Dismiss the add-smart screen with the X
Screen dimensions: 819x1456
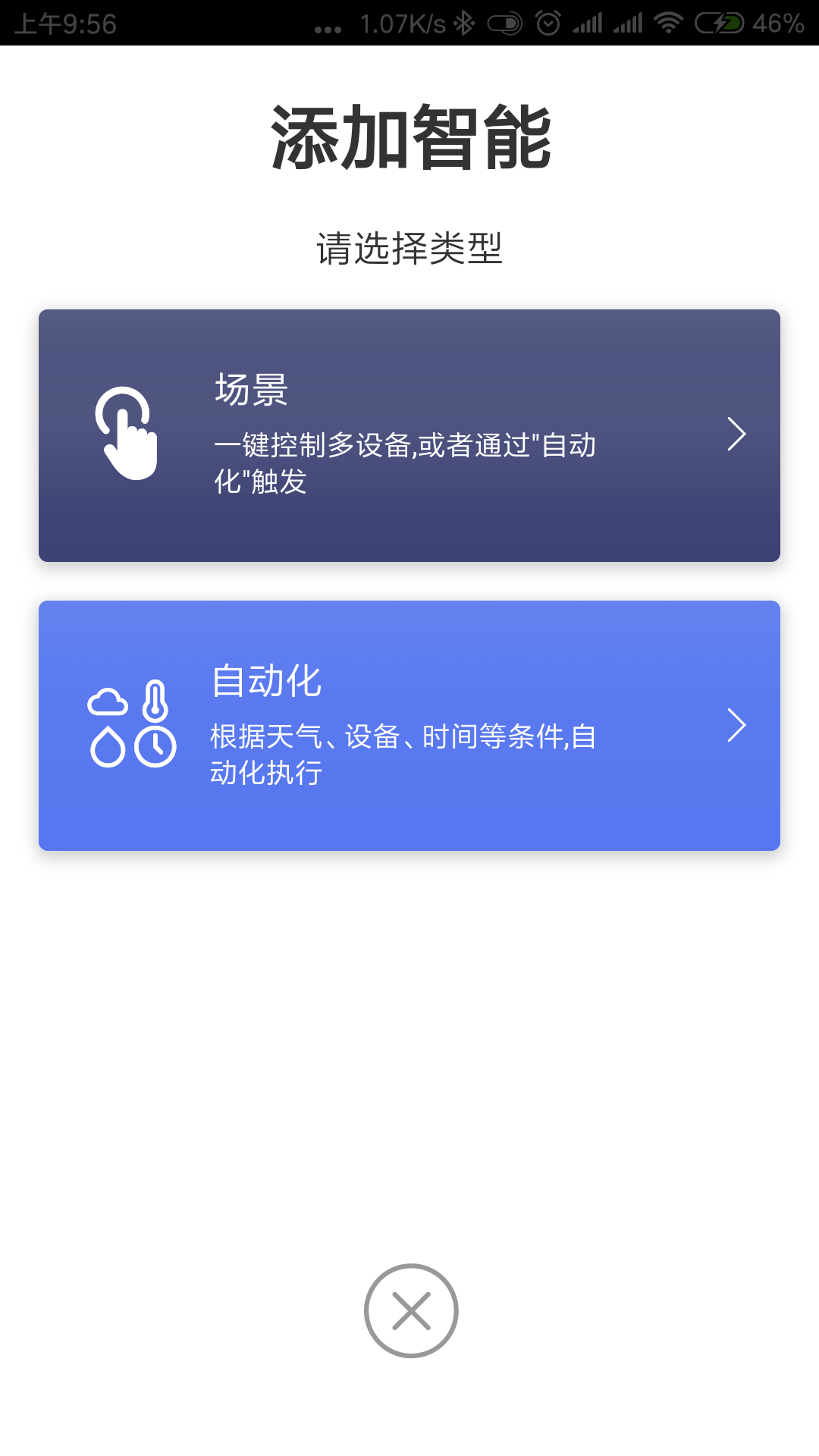coord(411,1310)
